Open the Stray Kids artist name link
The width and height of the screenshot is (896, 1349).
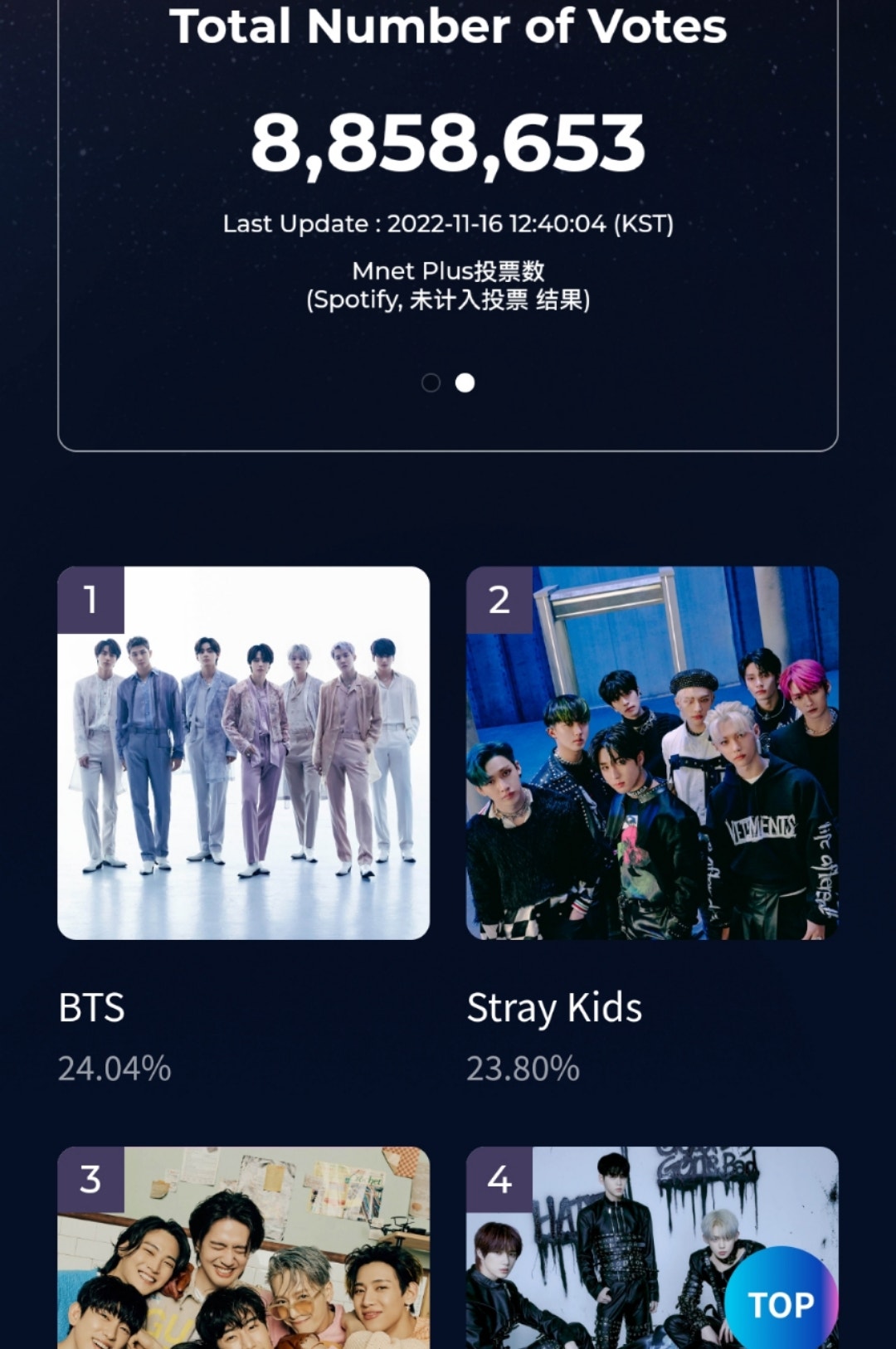tap(553, 1010)
